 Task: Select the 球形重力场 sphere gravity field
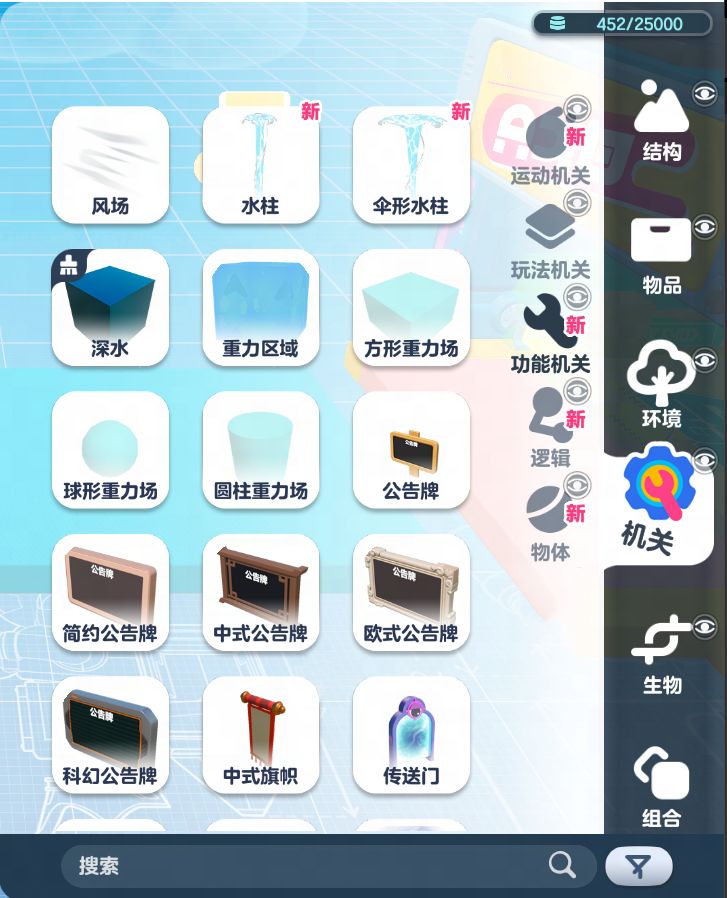(x=110, y=450)
